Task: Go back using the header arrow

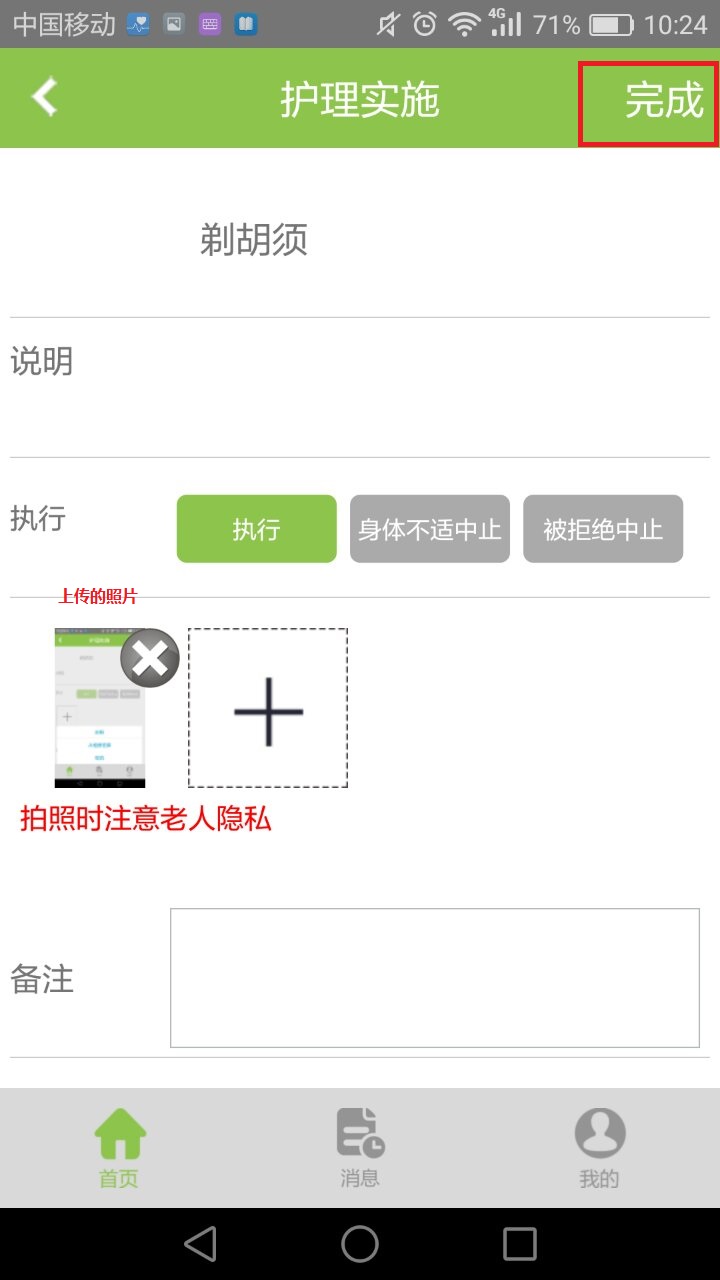Action: (45, 98)
